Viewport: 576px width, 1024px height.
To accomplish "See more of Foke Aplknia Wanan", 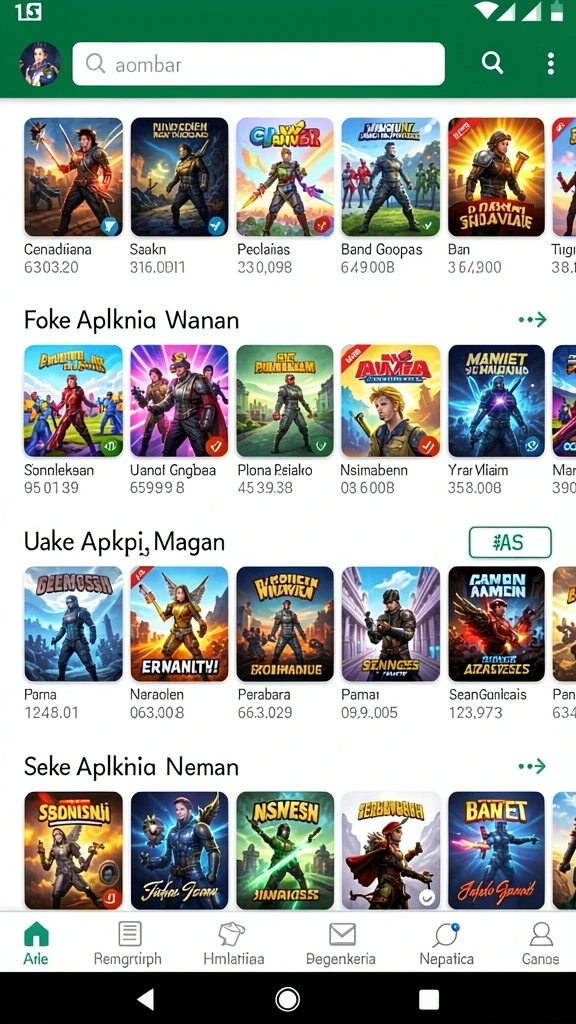I will point(532,320).
